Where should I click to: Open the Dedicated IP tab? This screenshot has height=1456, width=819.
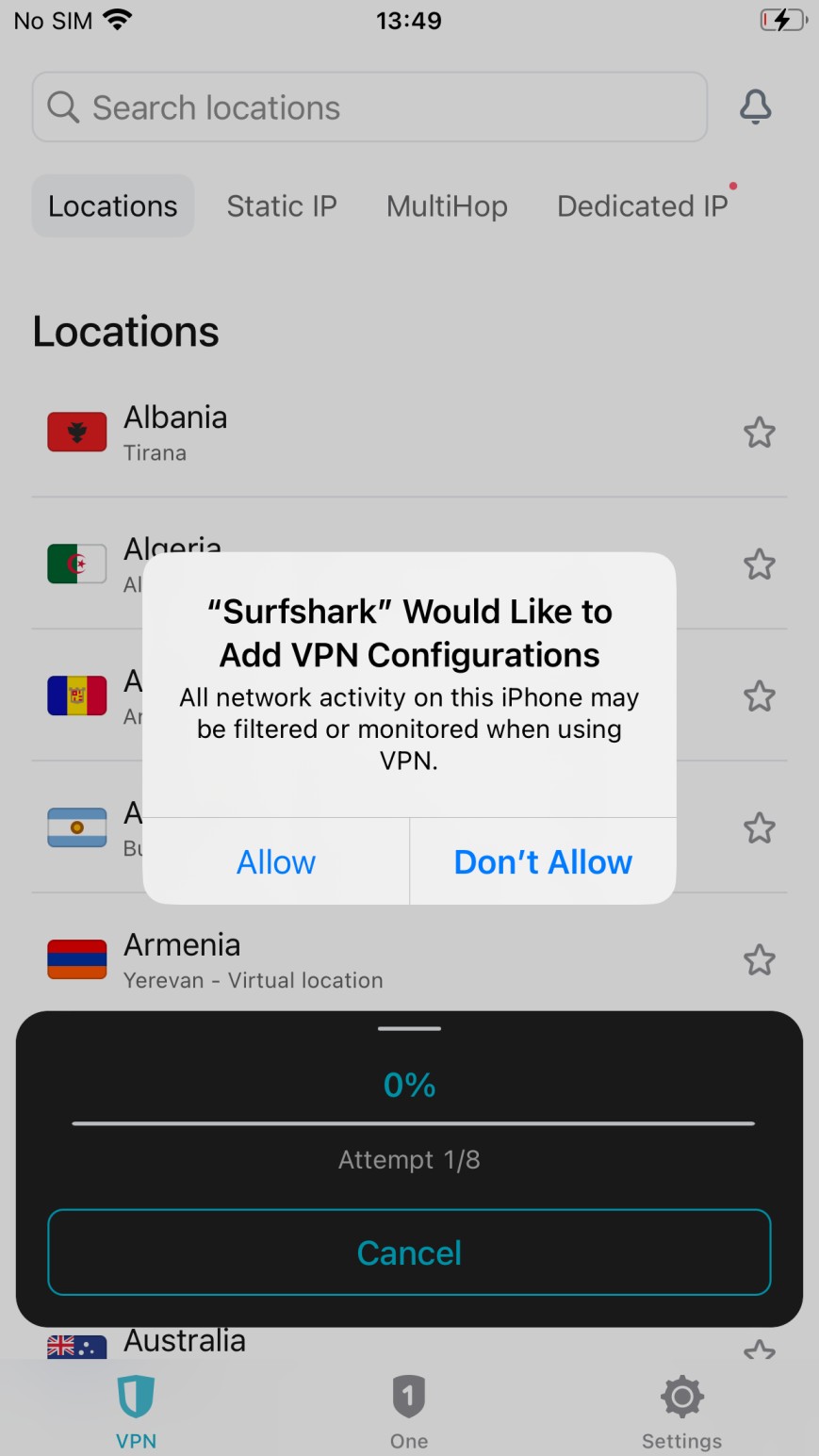pos(643,205)
